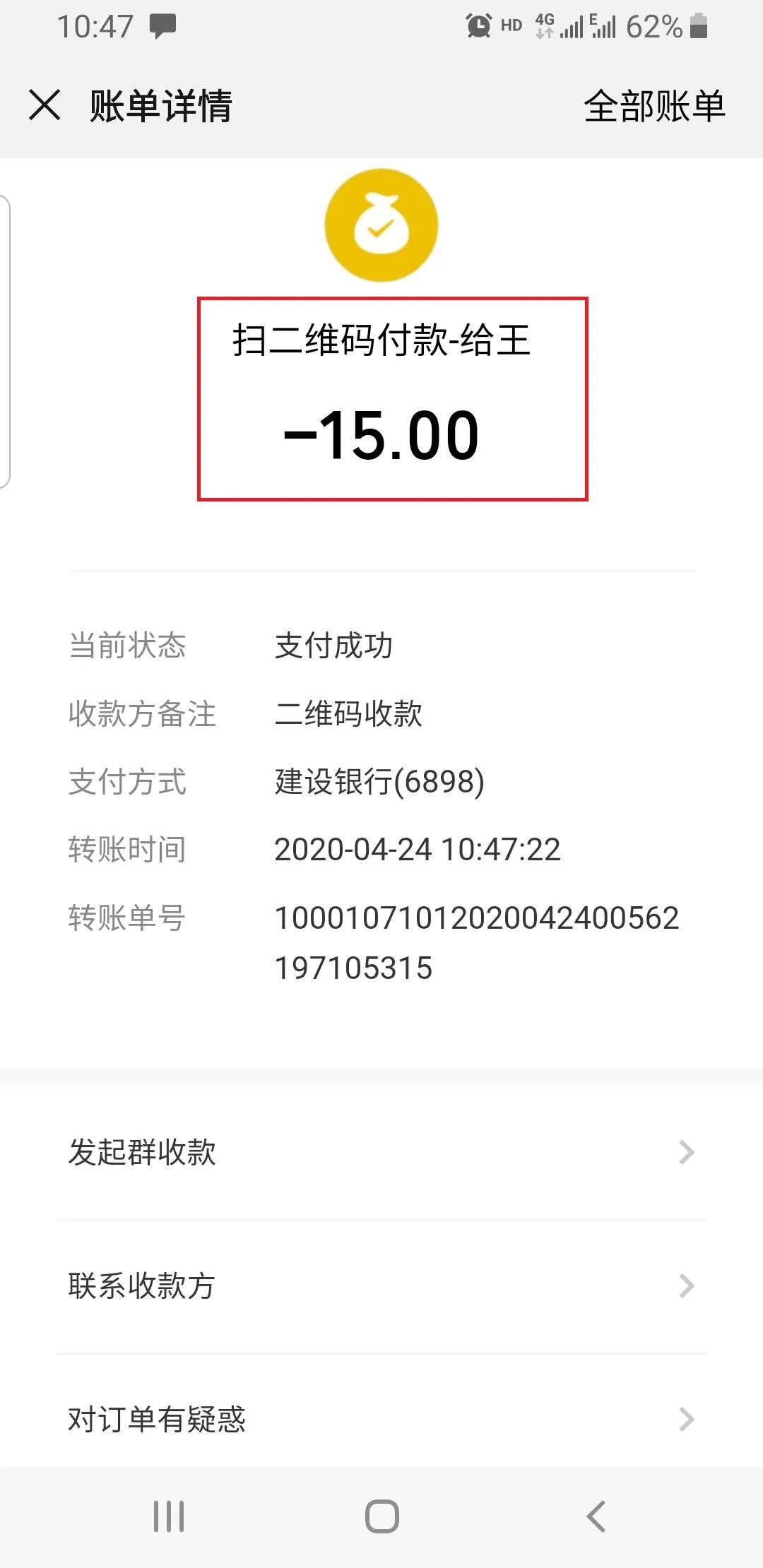This screenshot has width=763, height=1568.
Task: Expand 发起群收款 via its chevron
Action: coord(686,1152)
